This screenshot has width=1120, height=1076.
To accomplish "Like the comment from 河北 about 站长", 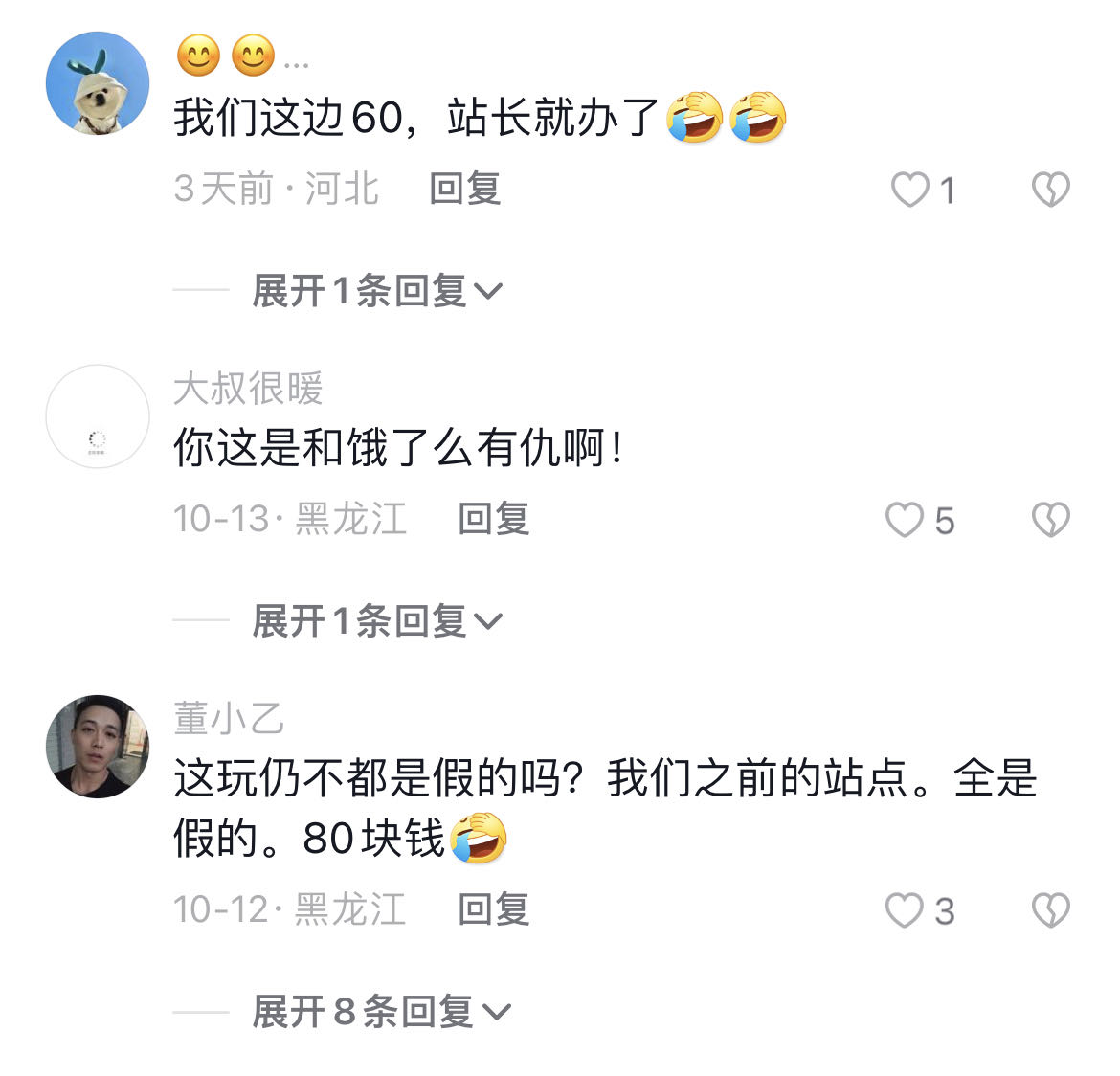I will [x=910, y=190].
